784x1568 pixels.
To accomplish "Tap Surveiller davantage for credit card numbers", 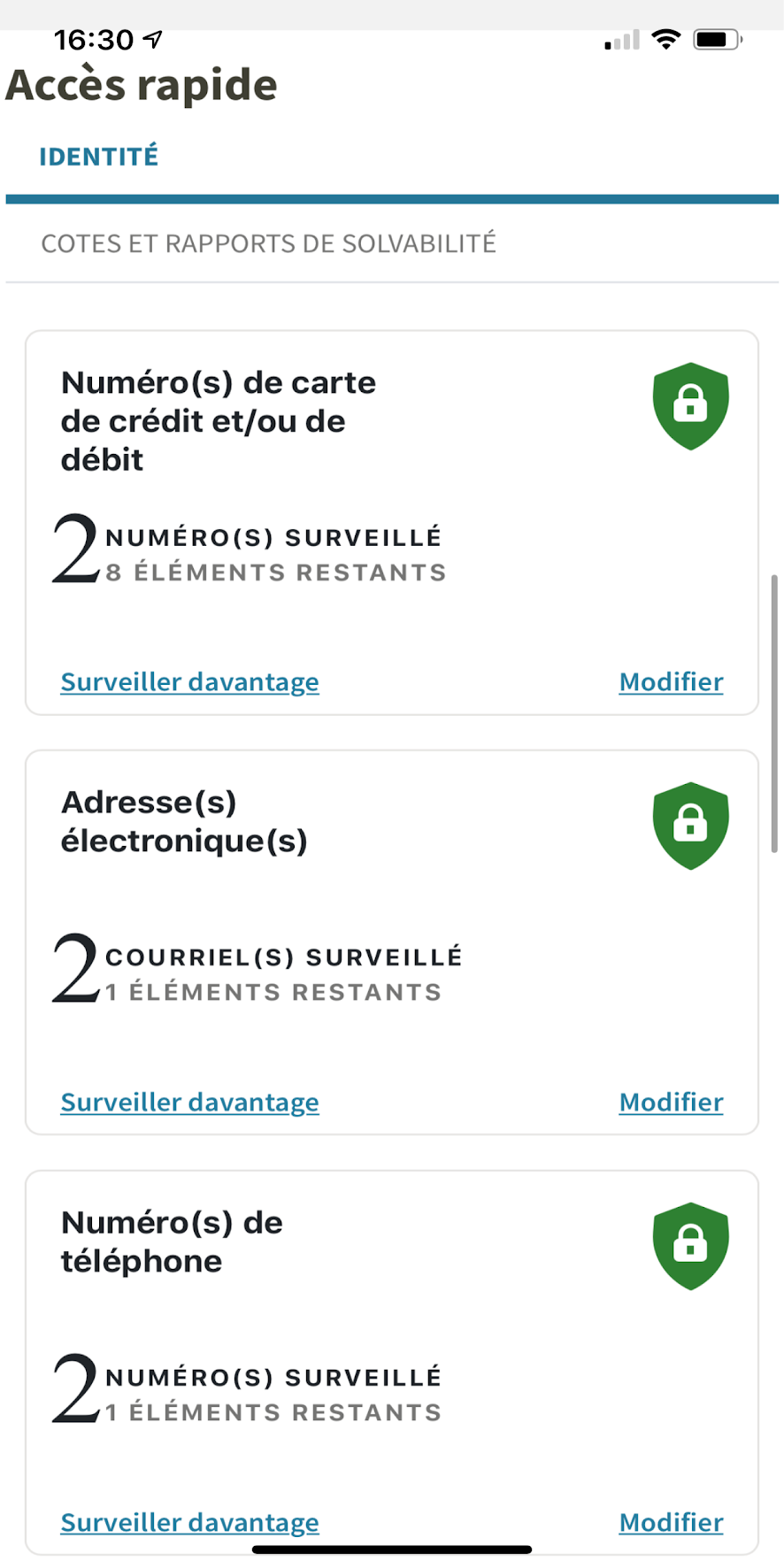I will [189, 681].
